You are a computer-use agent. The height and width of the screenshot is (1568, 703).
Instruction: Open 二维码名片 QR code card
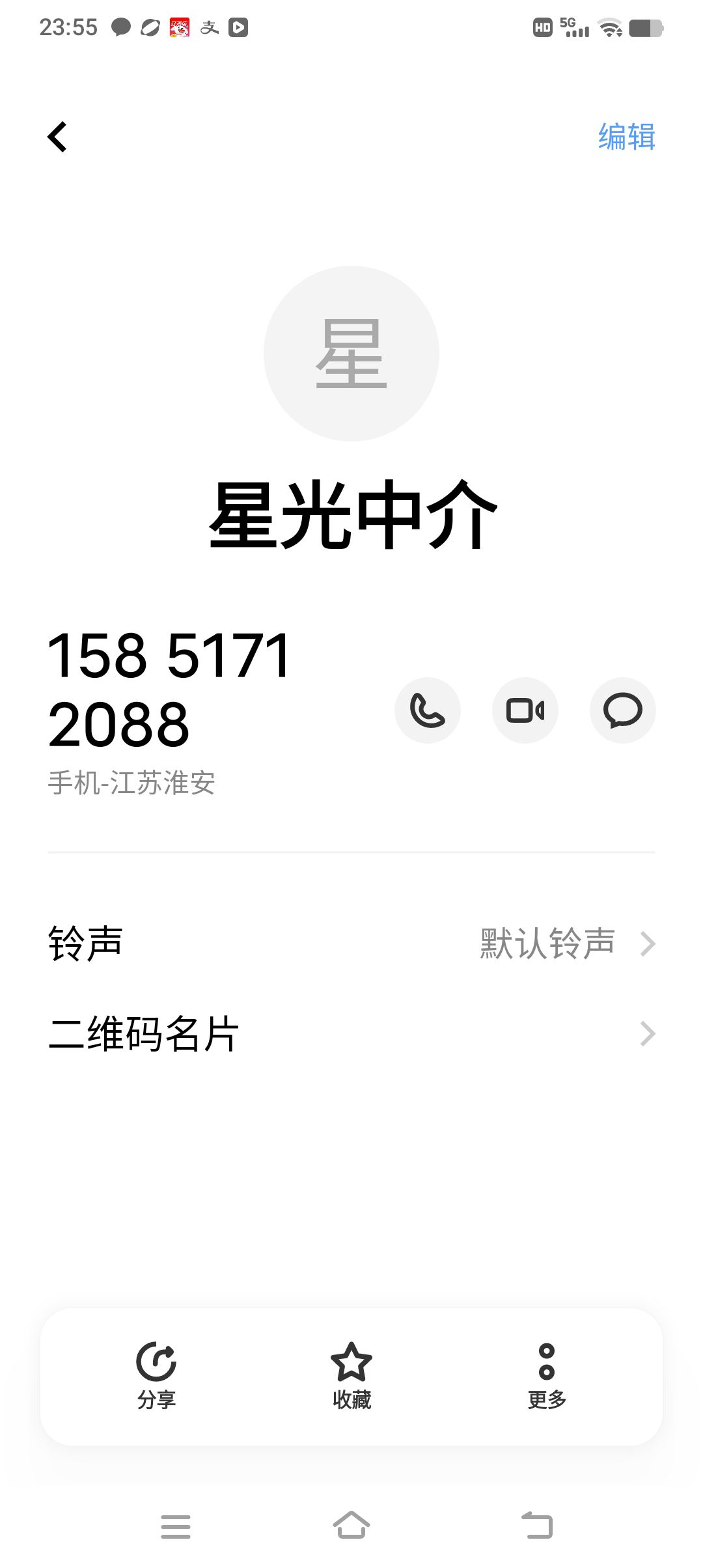[351, 1033]
